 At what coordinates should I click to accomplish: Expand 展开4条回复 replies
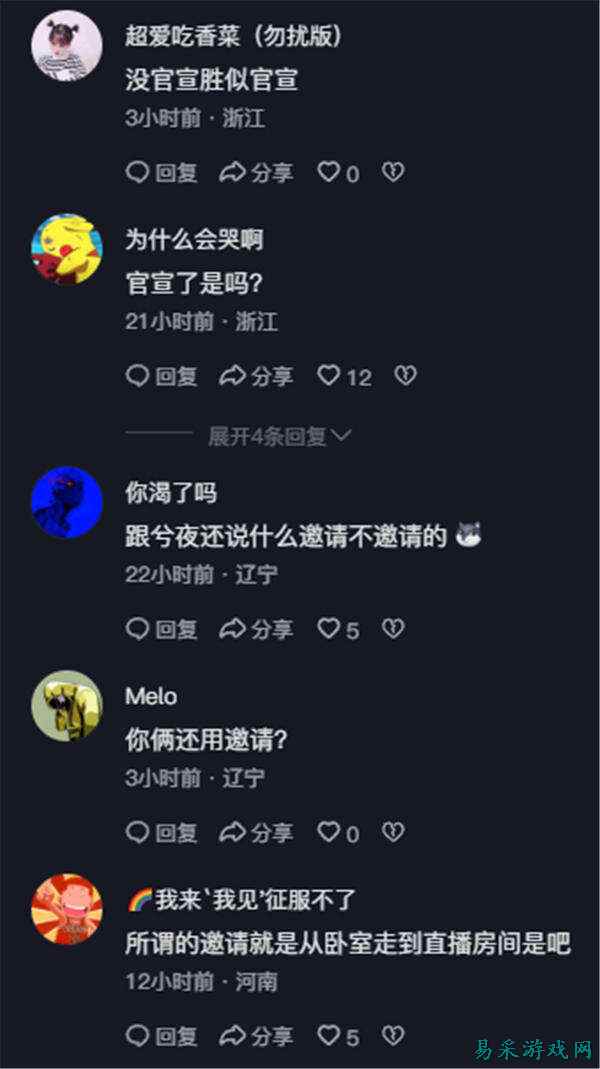click(x=278, y=436)
